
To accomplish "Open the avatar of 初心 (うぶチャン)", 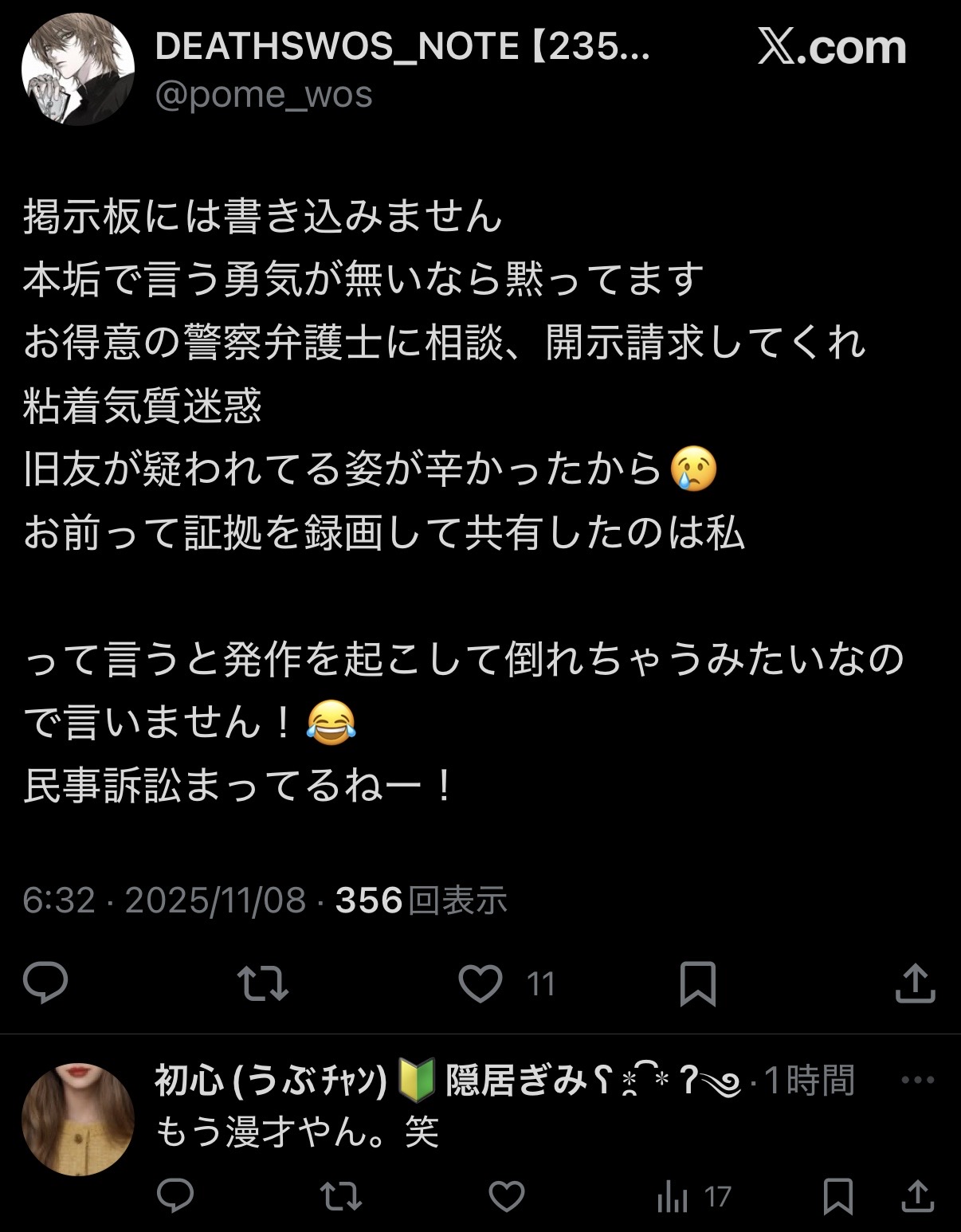I will 77,1119.
